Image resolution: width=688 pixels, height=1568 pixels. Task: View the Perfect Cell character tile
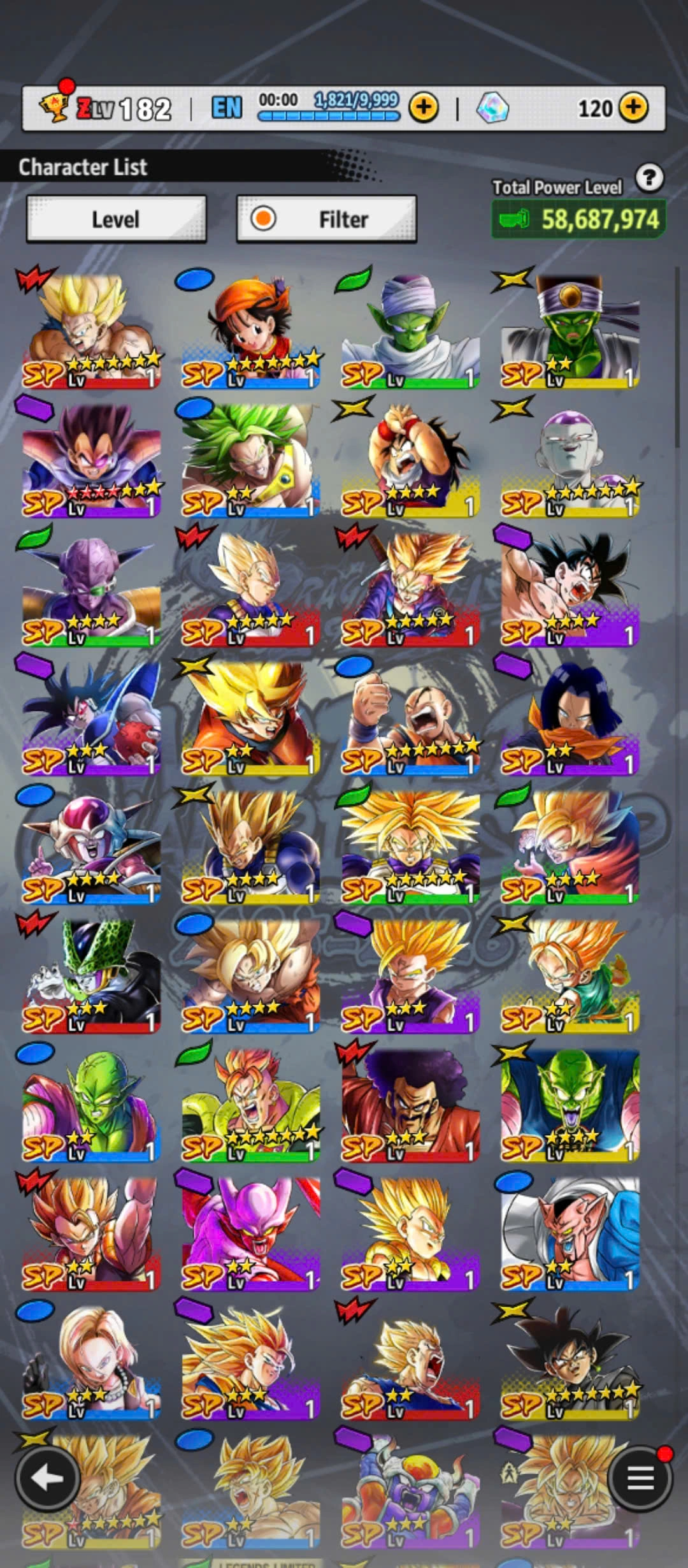coord(91,976)
